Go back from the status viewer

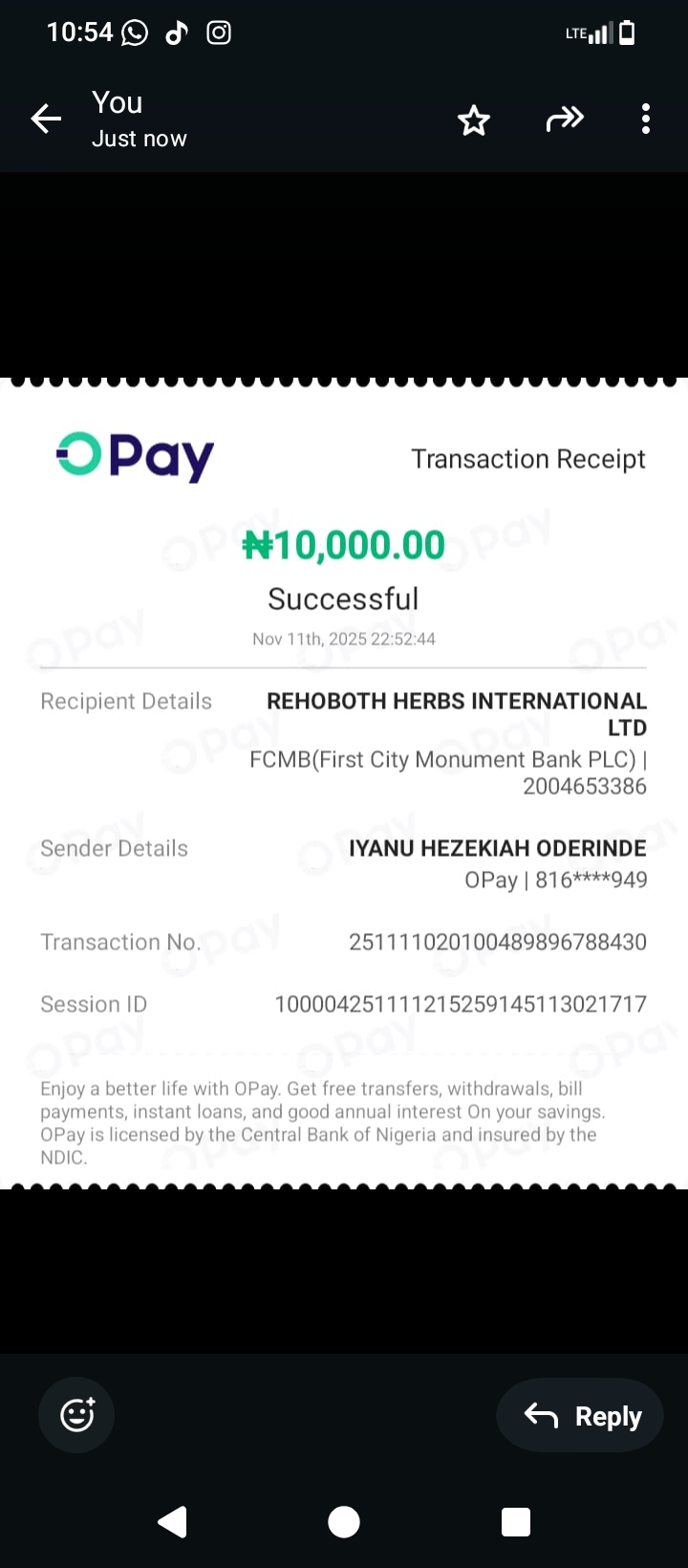(46, 119)
